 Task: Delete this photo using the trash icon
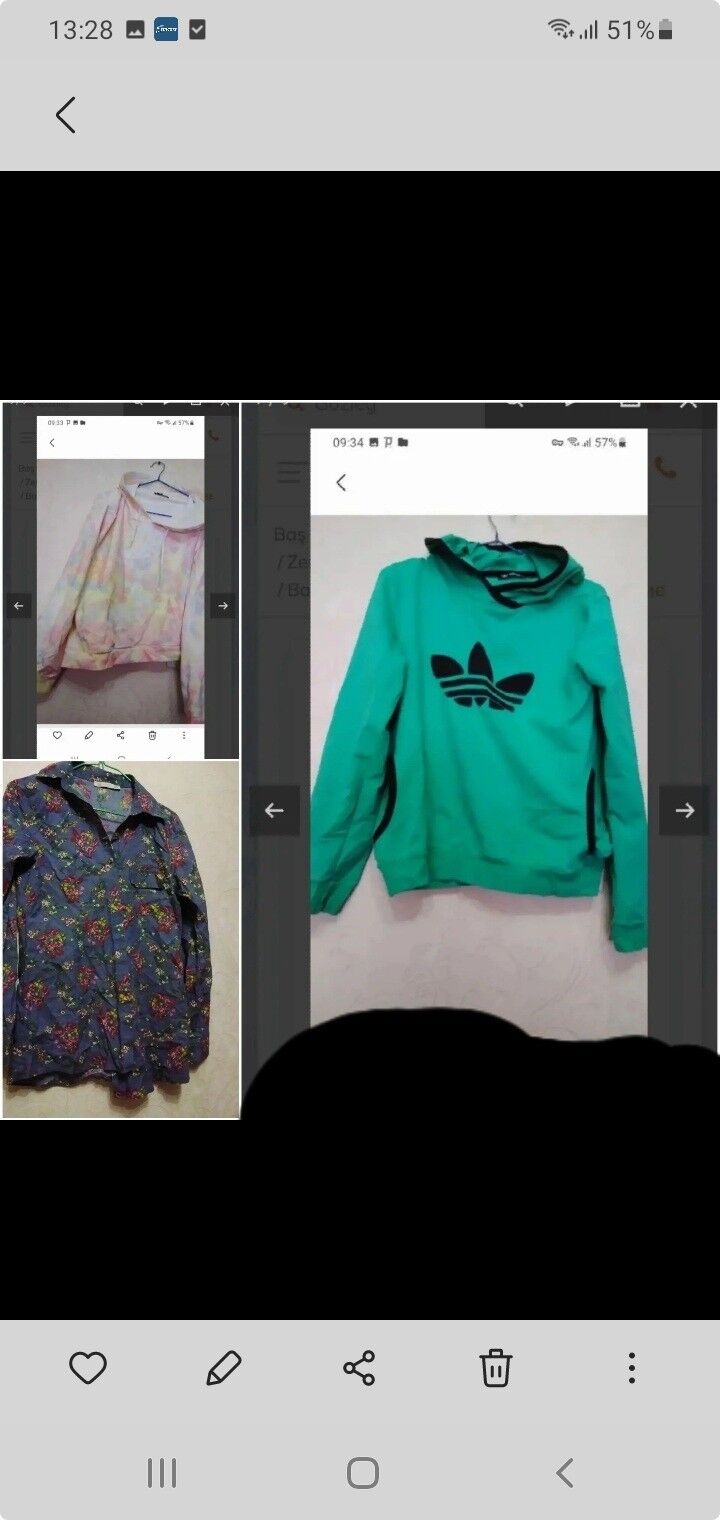(x=495, y=1367)
